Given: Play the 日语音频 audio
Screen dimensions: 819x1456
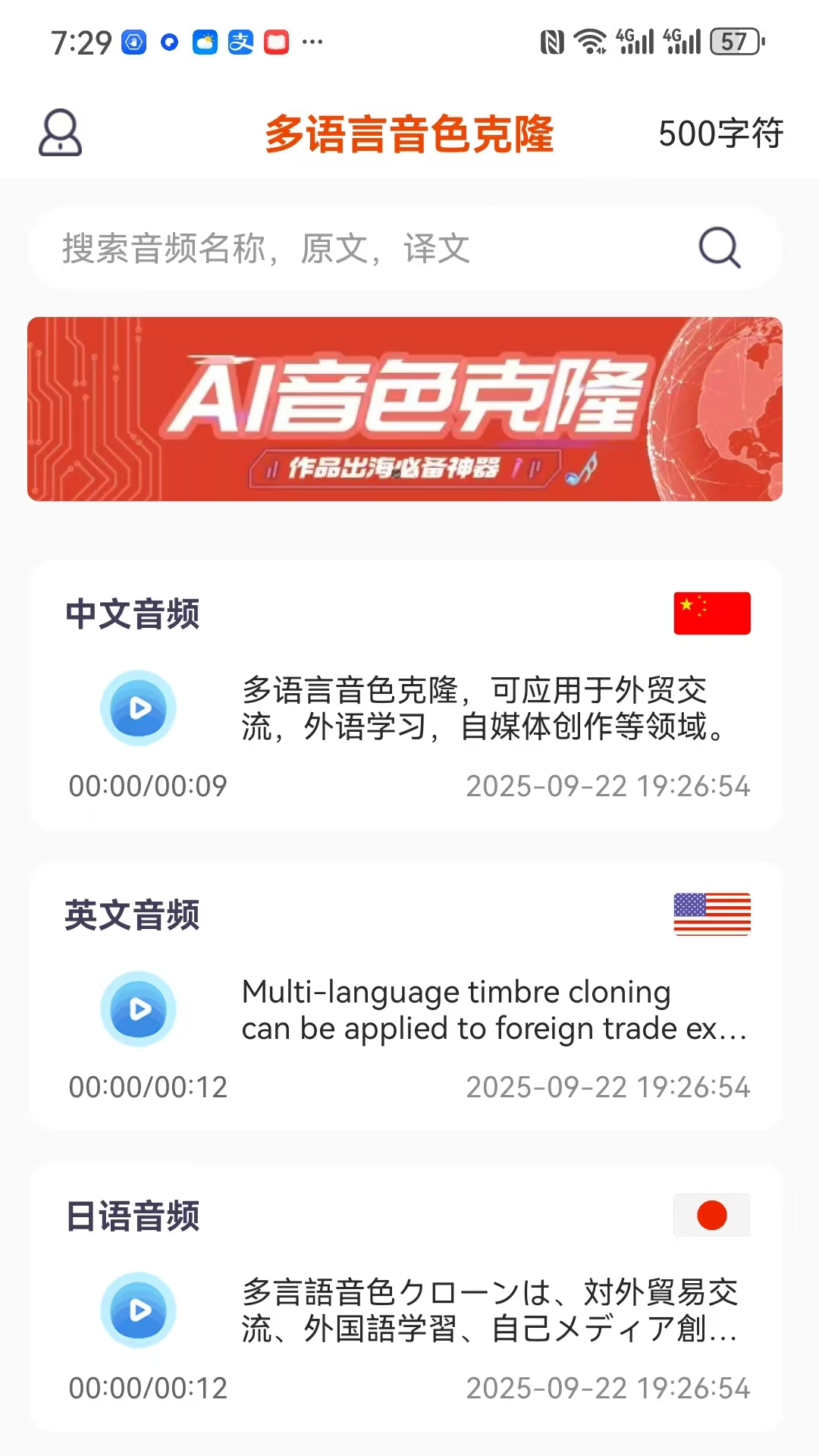Looking at the screenshot, I should click(x=139, y=1309).
